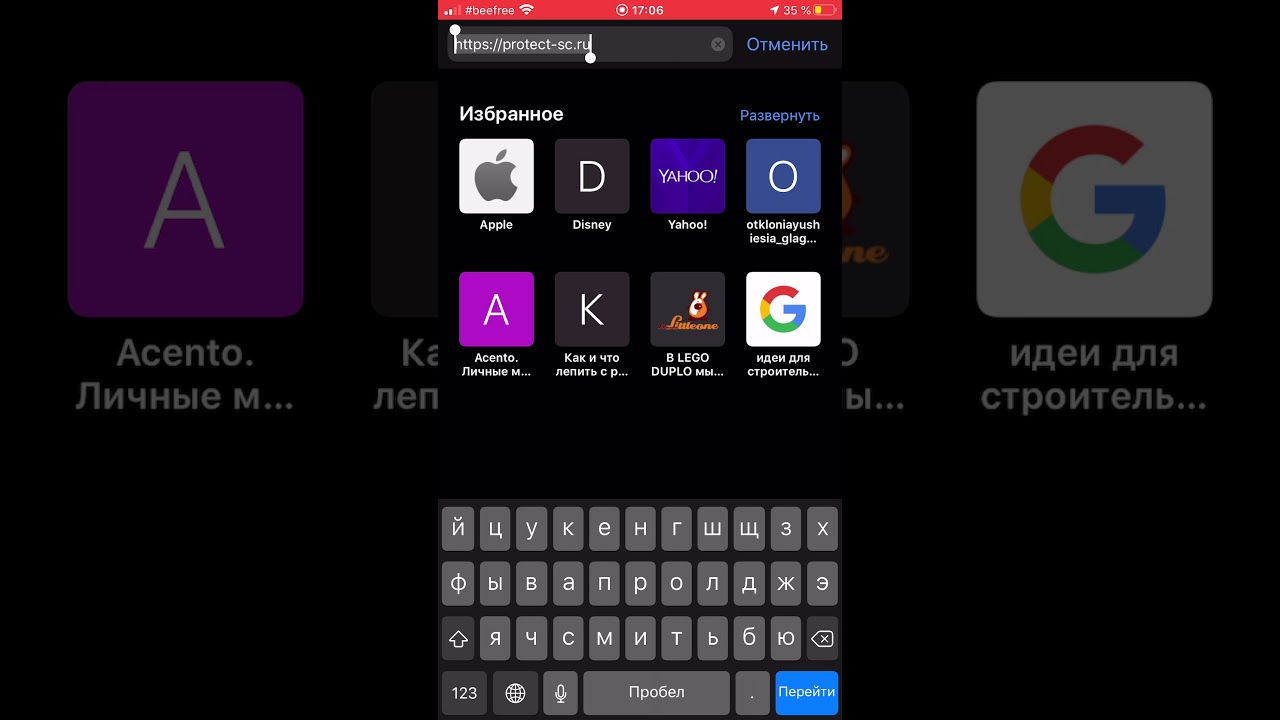Start dictation with the microphone key
1280x720 pixels.
click(560, 692)
